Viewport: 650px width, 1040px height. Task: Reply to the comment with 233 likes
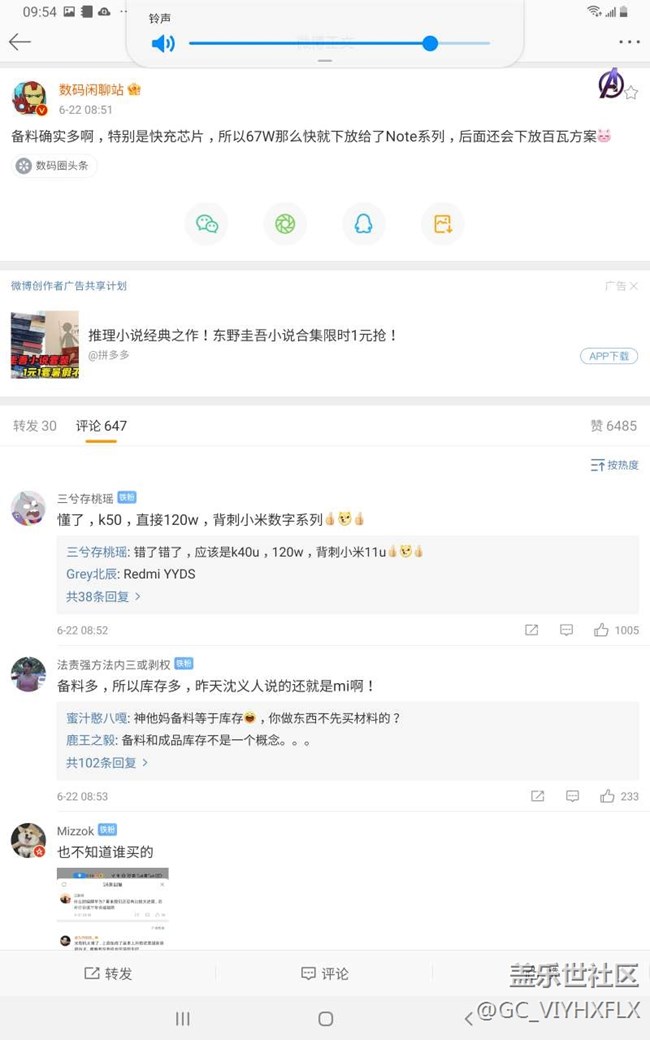(571, 796)
